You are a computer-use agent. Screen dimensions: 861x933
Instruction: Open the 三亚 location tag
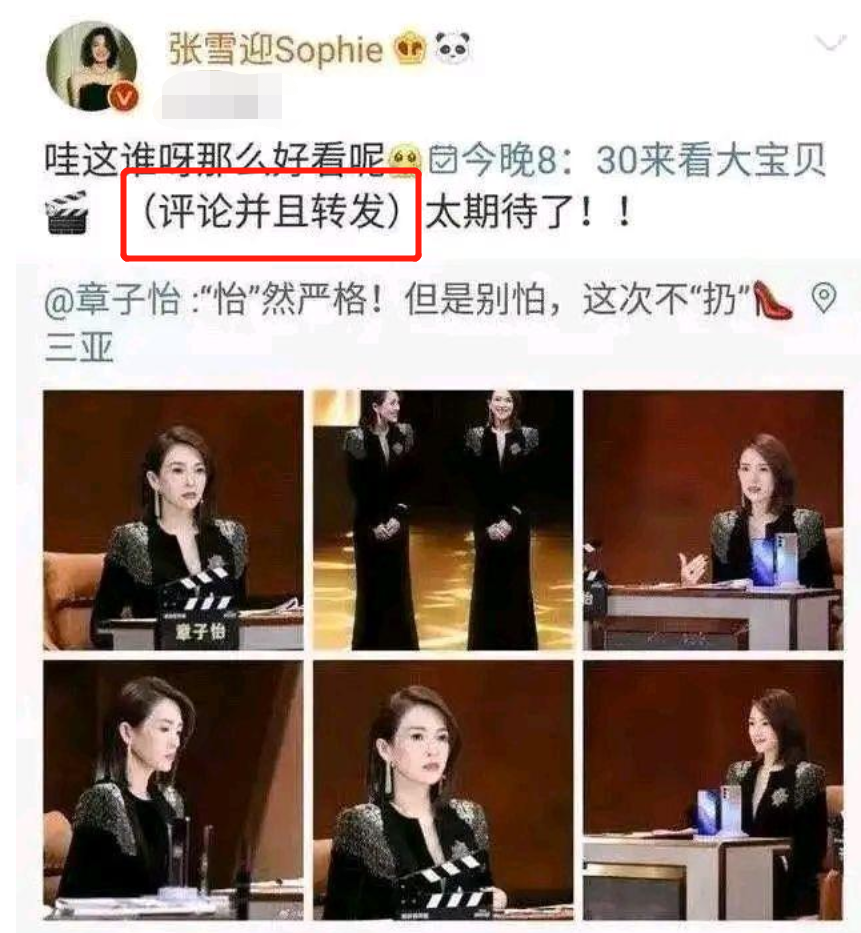80,349
